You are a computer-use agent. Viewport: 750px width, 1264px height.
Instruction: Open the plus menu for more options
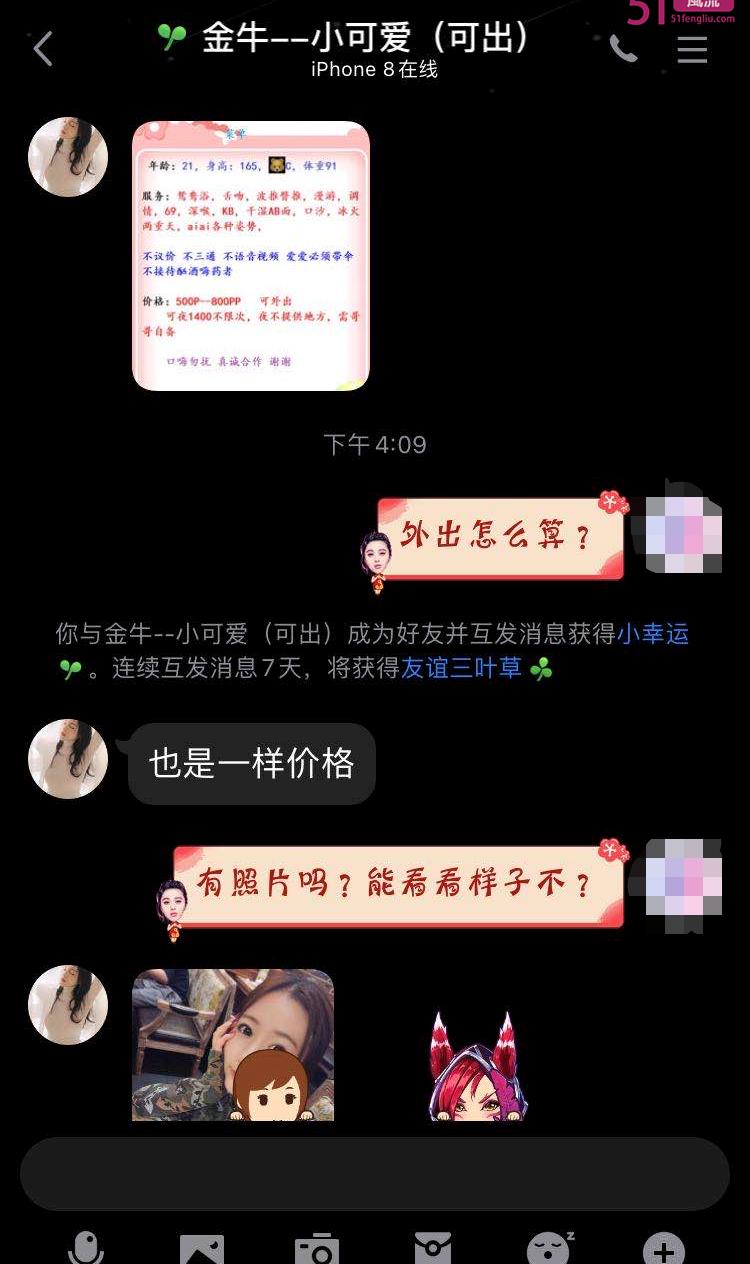pos(664,1248)
